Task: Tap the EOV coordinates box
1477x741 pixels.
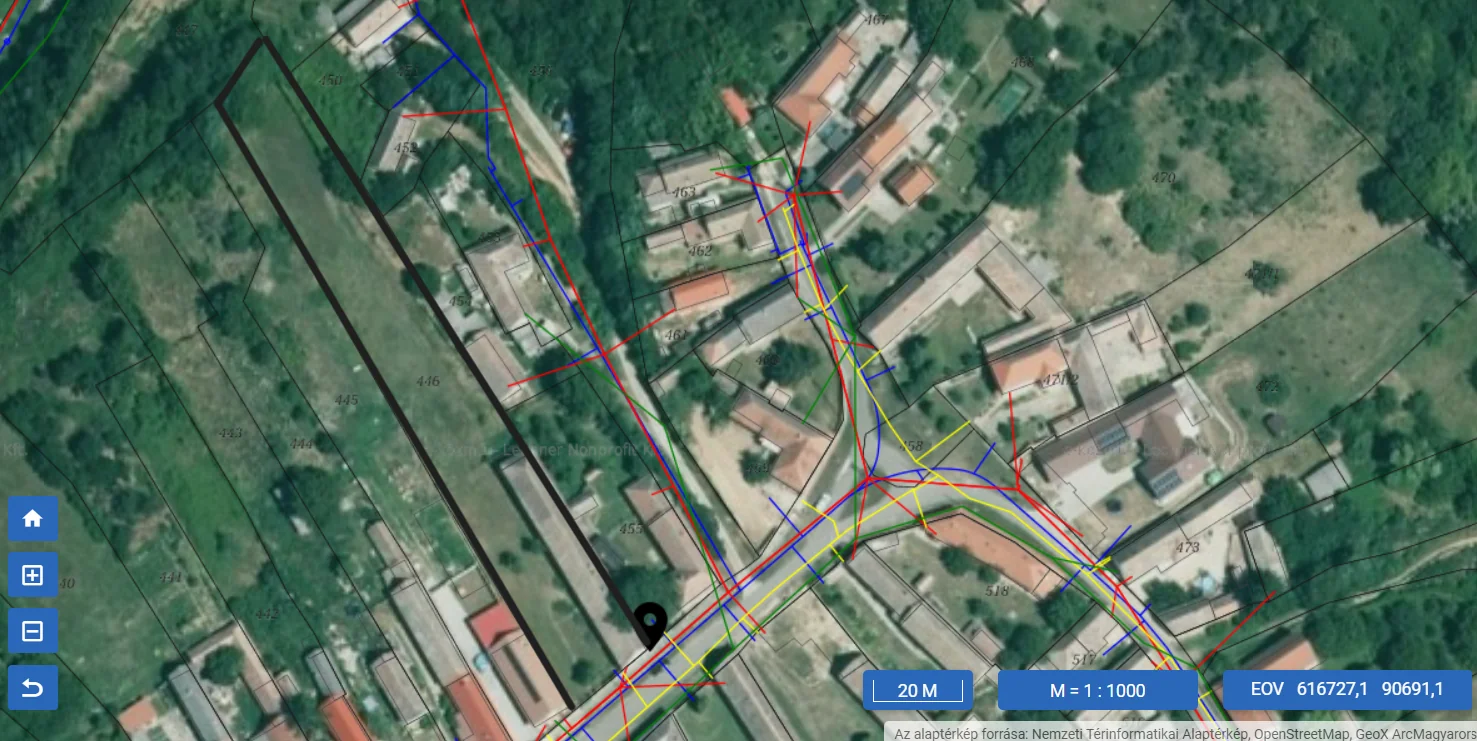Action: point(1346,689)
